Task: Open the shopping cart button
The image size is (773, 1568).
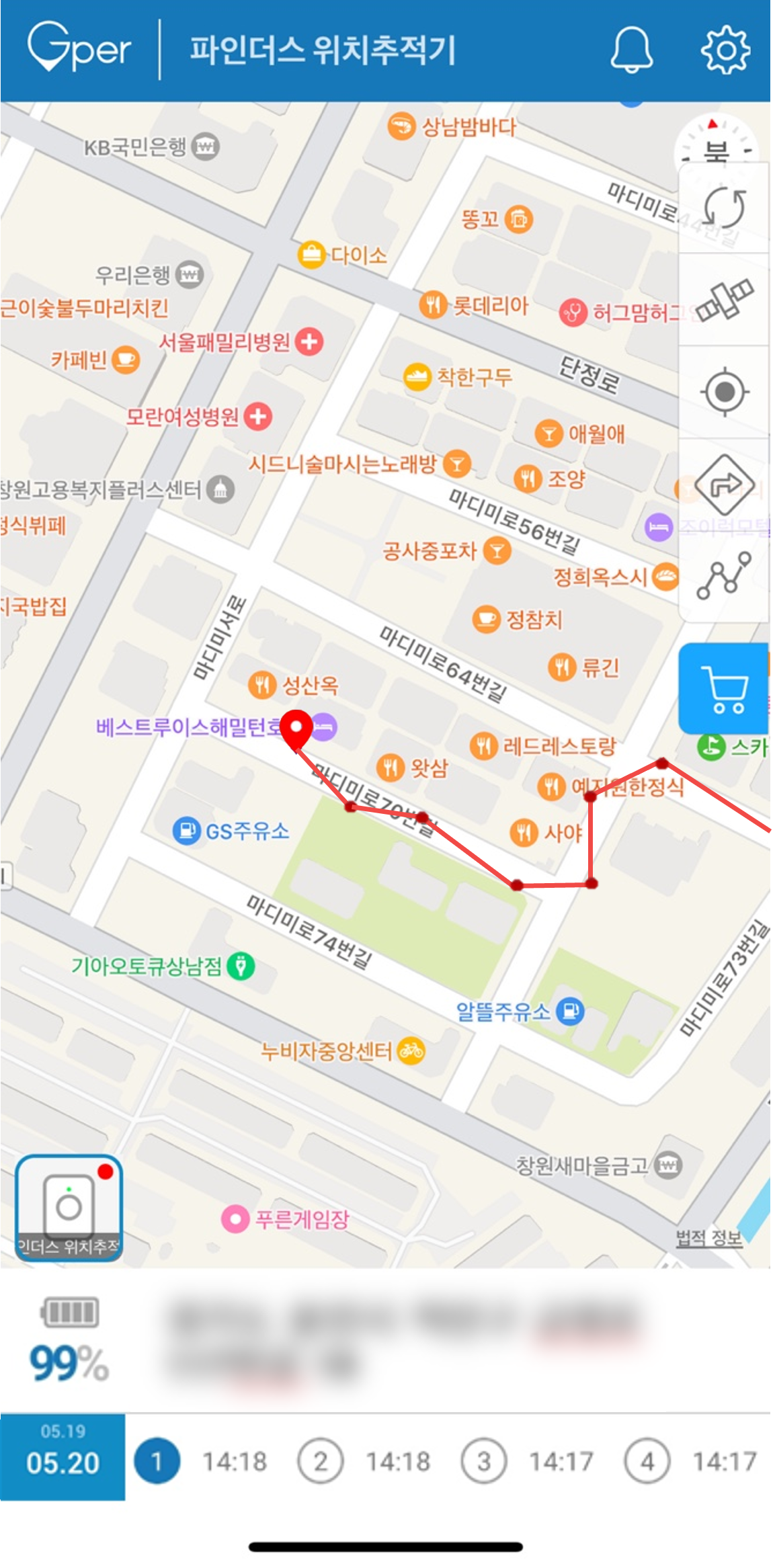Action: coord(724,688)
